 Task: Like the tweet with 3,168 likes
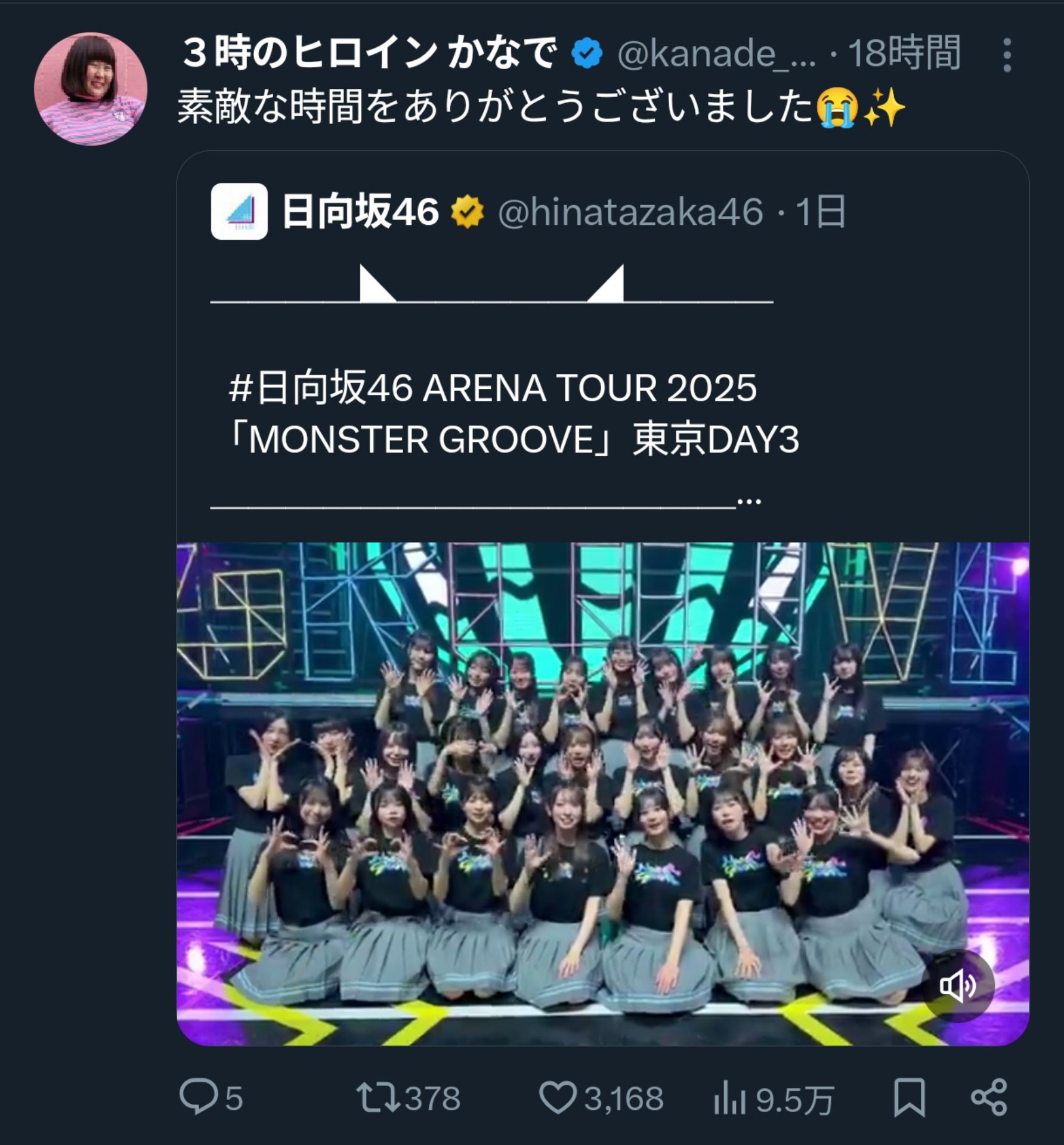(x=558, y=1097)
